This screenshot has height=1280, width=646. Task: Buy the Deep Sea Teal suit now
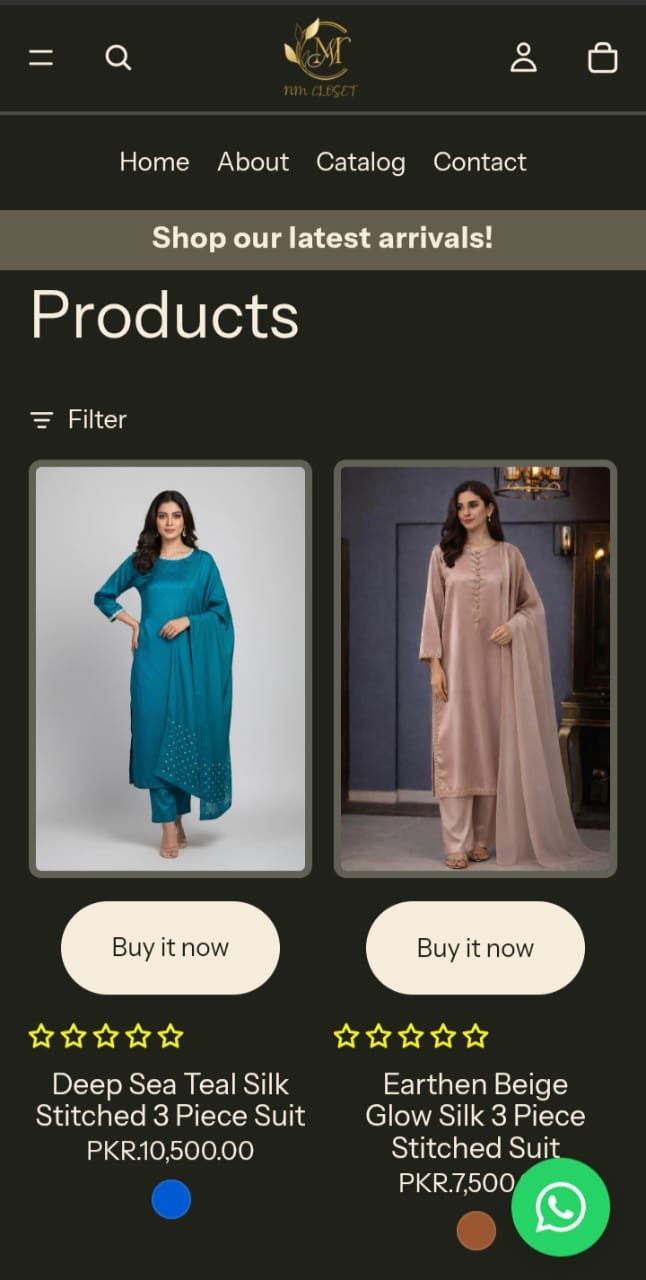[x=170, y=947]
